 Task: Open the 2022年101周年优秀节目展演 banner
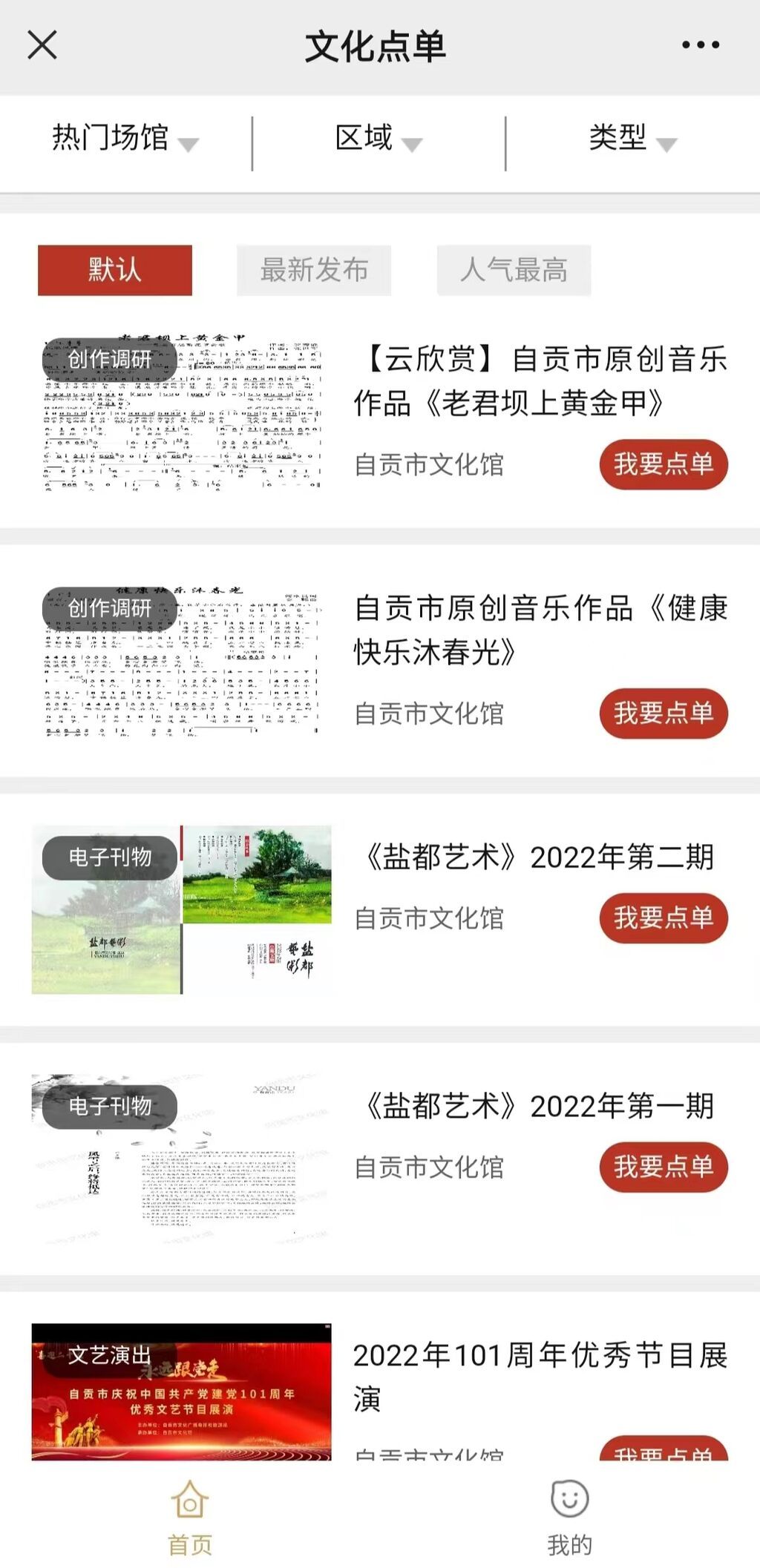(182, 1391)
